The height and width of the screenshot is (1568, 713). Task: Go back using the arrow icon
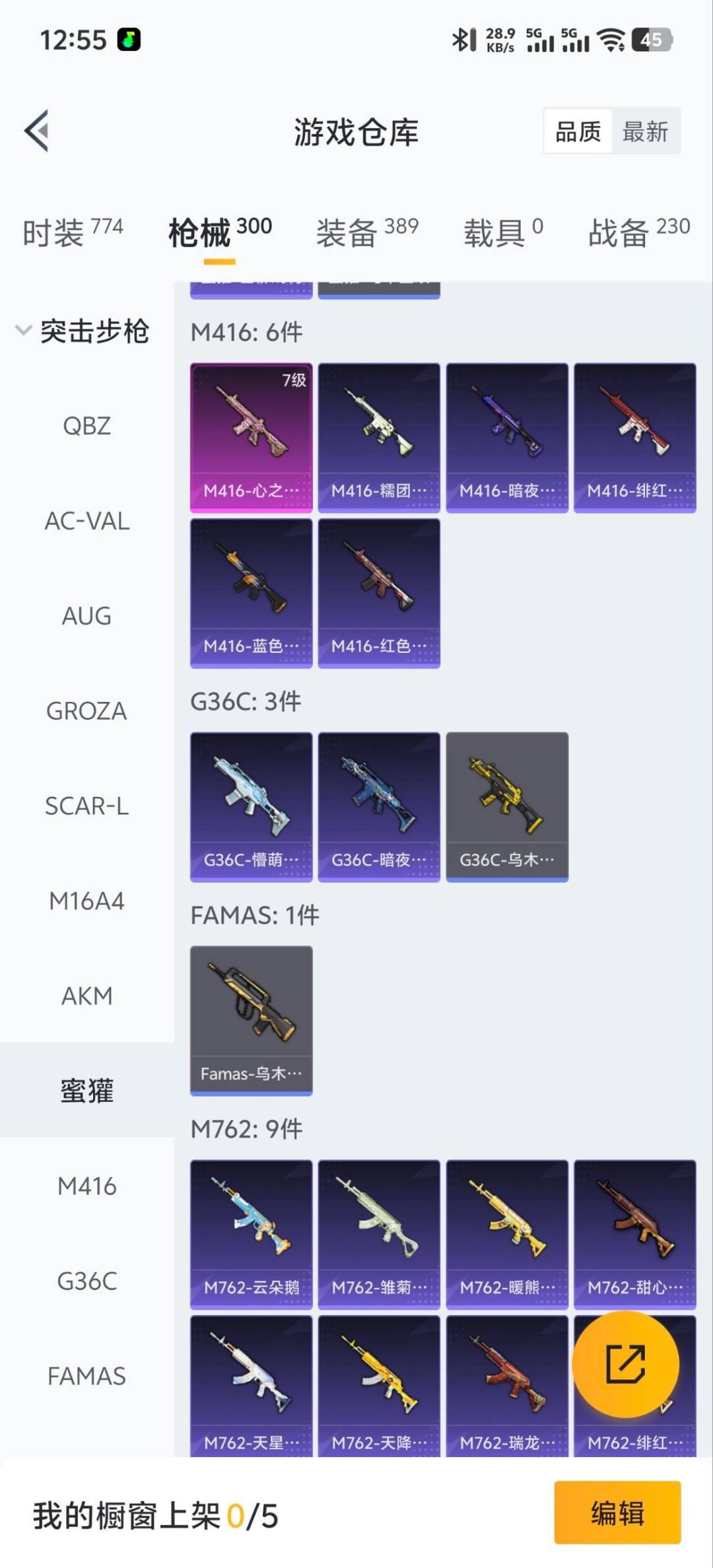pyautogui.click(x=37, y=131)
